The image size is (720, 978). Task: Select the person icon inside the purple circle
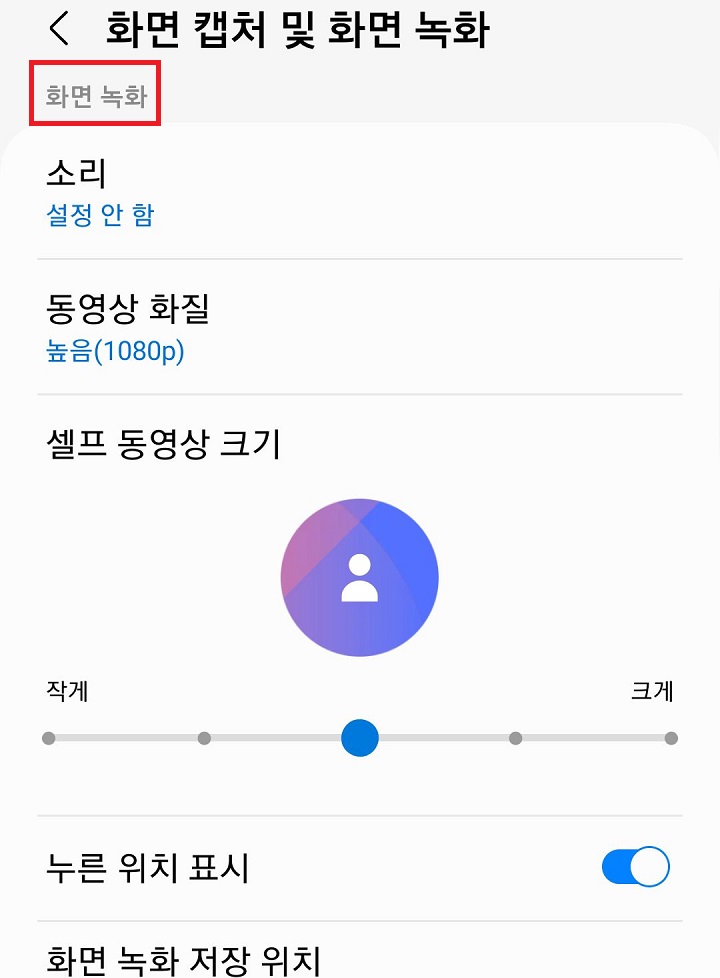[360, 578]
